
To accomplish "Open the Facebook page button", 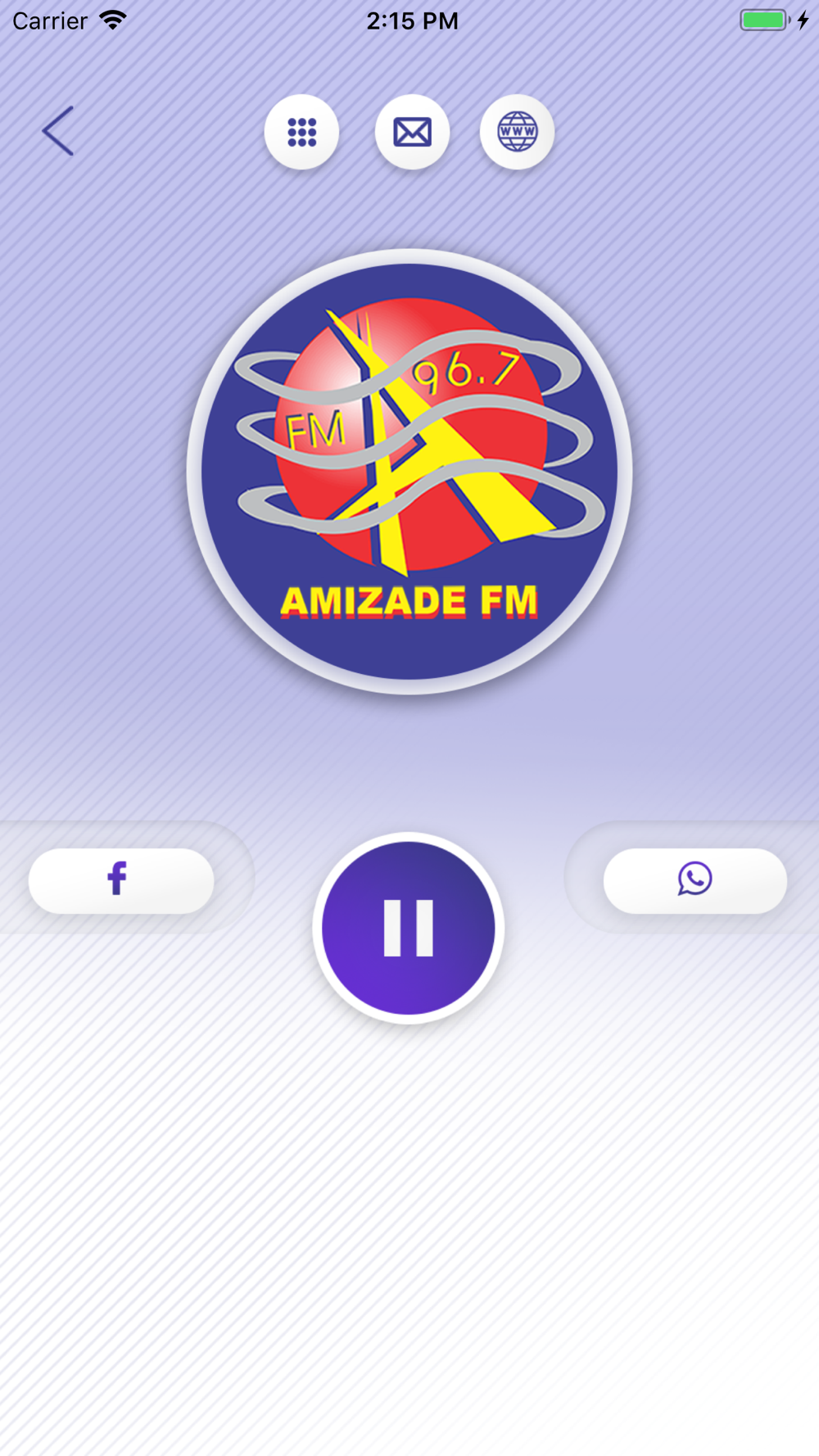I will coord(121,880).
